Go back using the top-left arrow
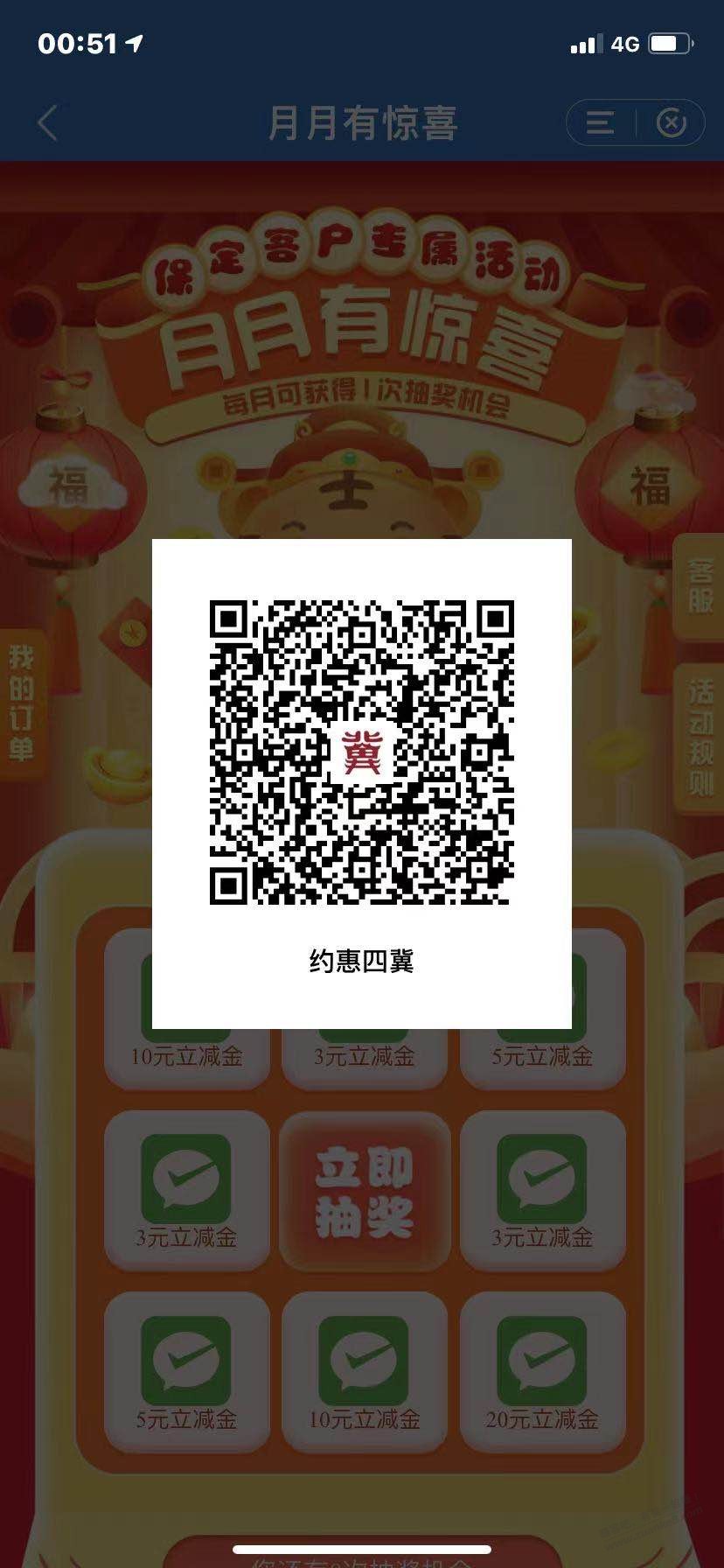The width and height of the screenshot is (724, 1568). [x=48, y=122]
